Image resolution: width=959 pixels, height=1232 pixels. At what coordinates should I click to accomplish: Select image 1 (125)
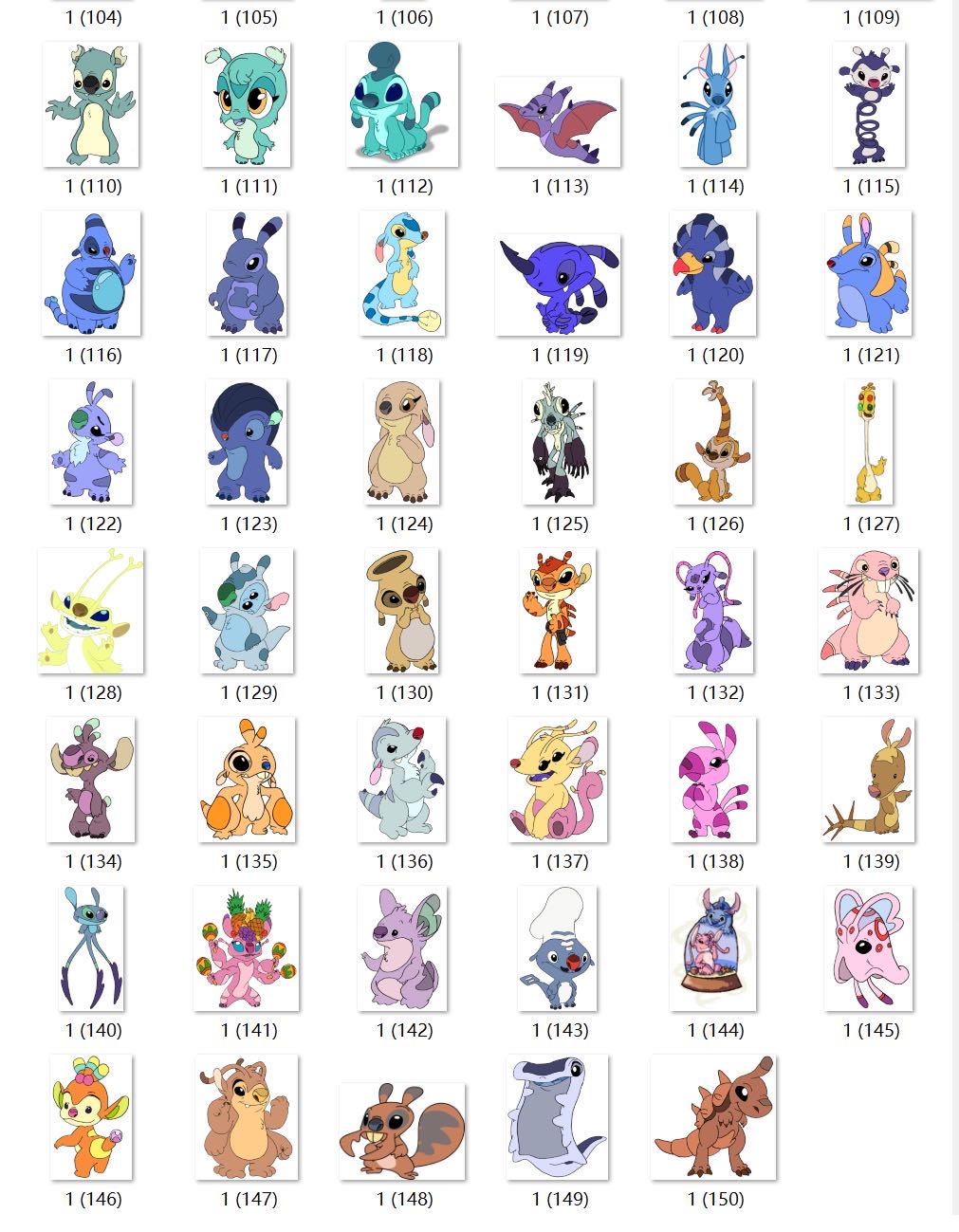(x=558, y=442)
